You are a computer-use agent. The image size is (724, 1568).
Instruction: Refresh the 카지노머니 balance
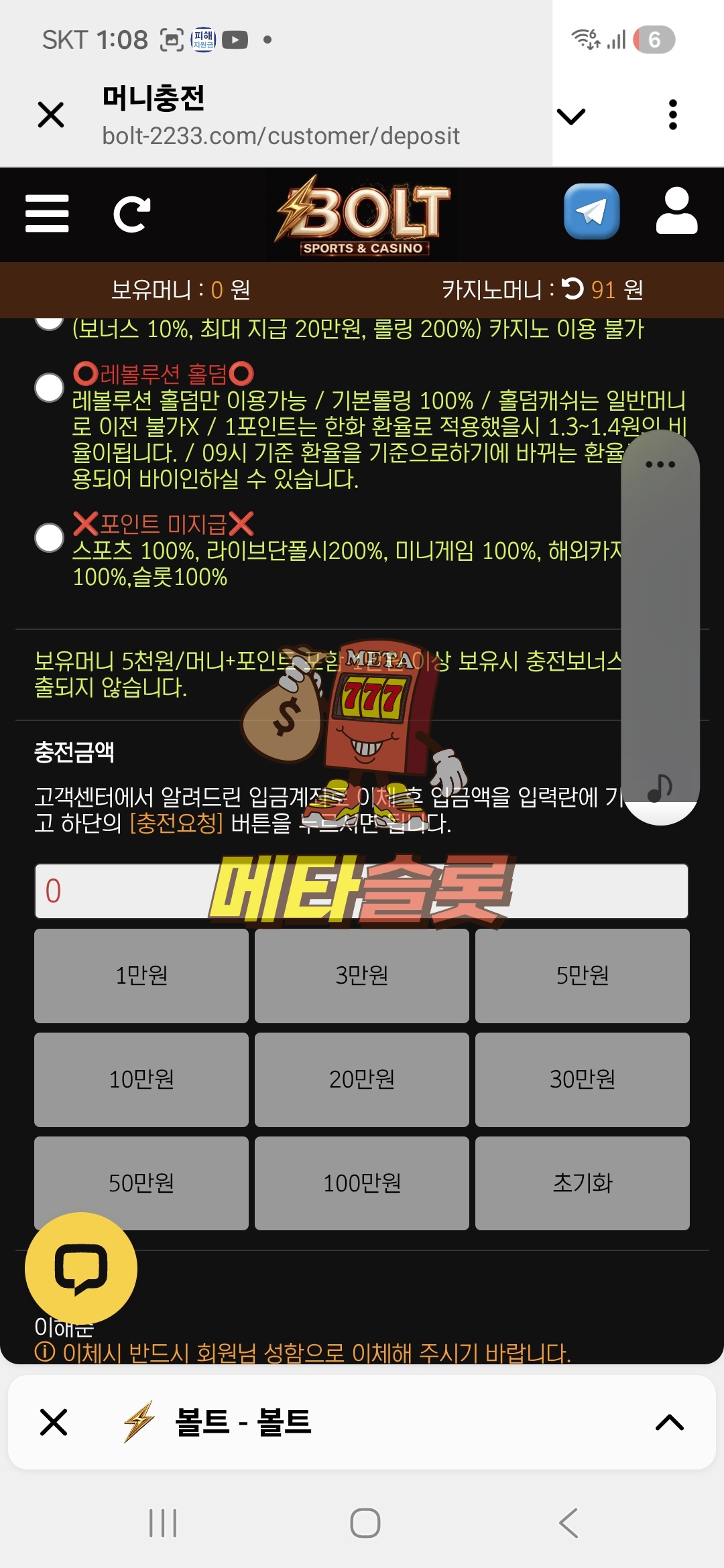point(572,289)
